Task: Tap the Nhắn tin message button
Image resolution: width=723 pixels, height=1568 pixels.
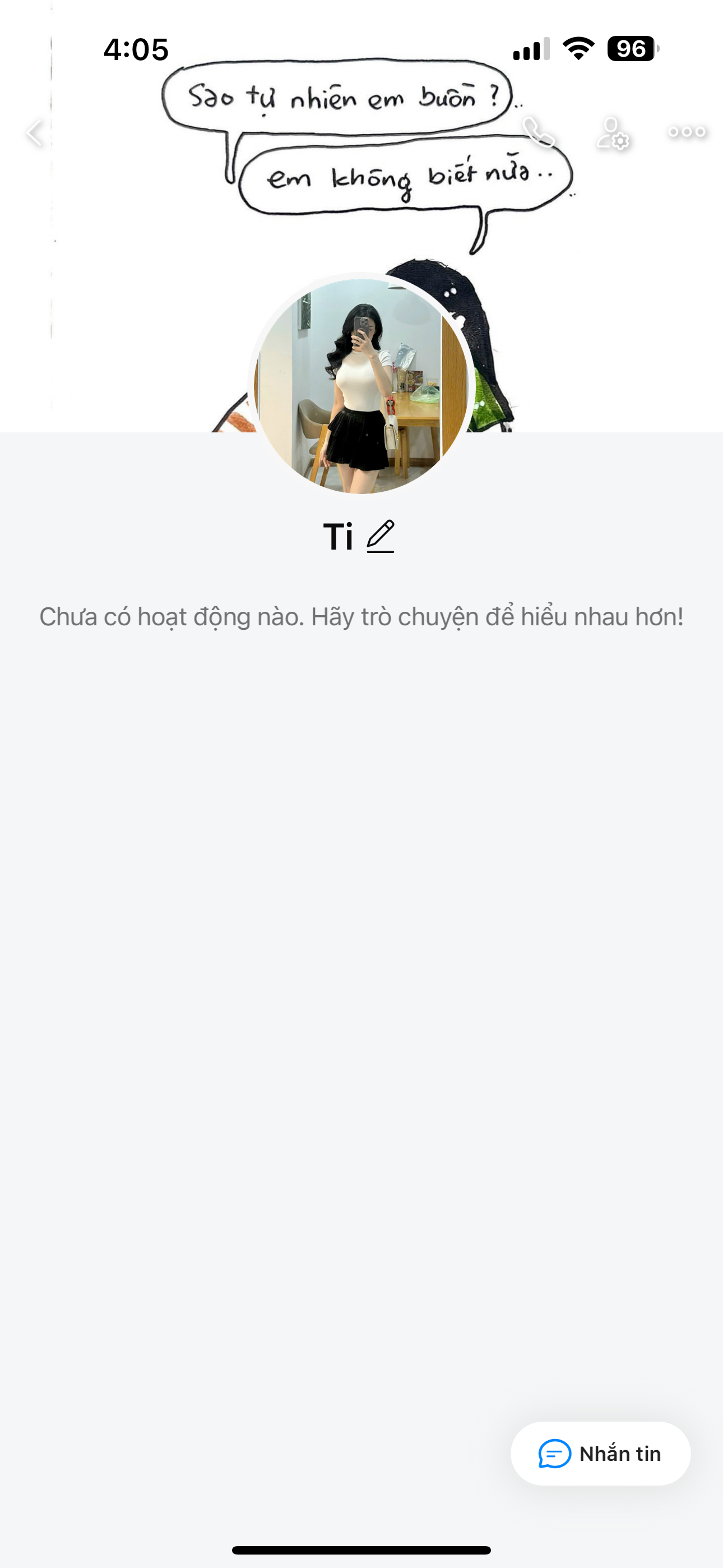Action: pyautogui.click(x=600, y=1454)
